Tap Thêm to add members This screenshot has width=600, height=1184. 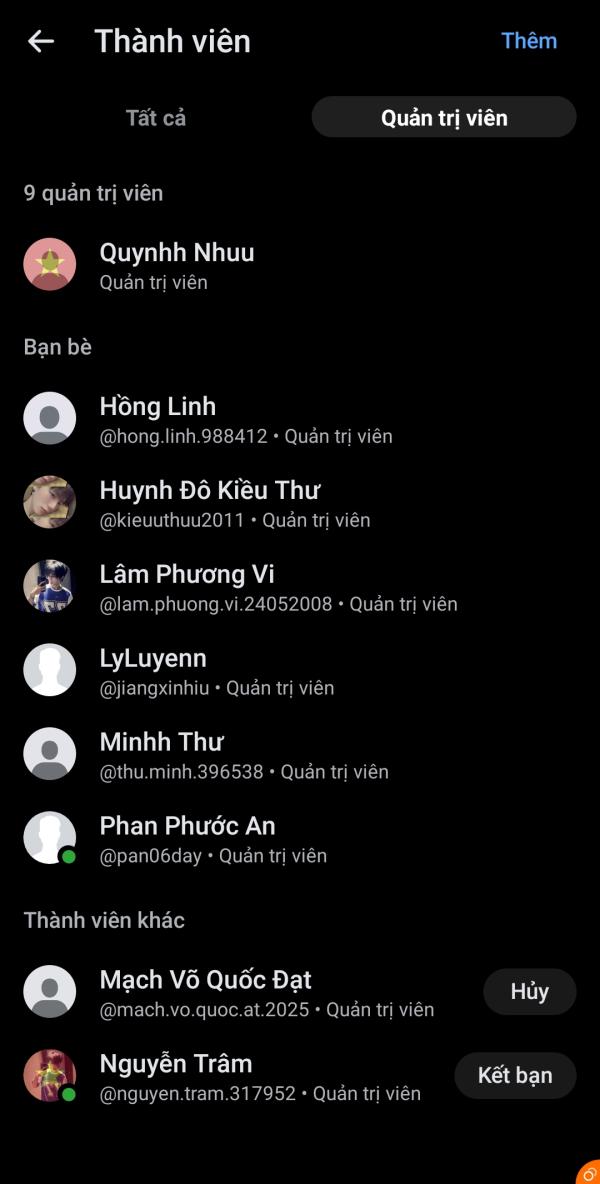coord(528,41)
